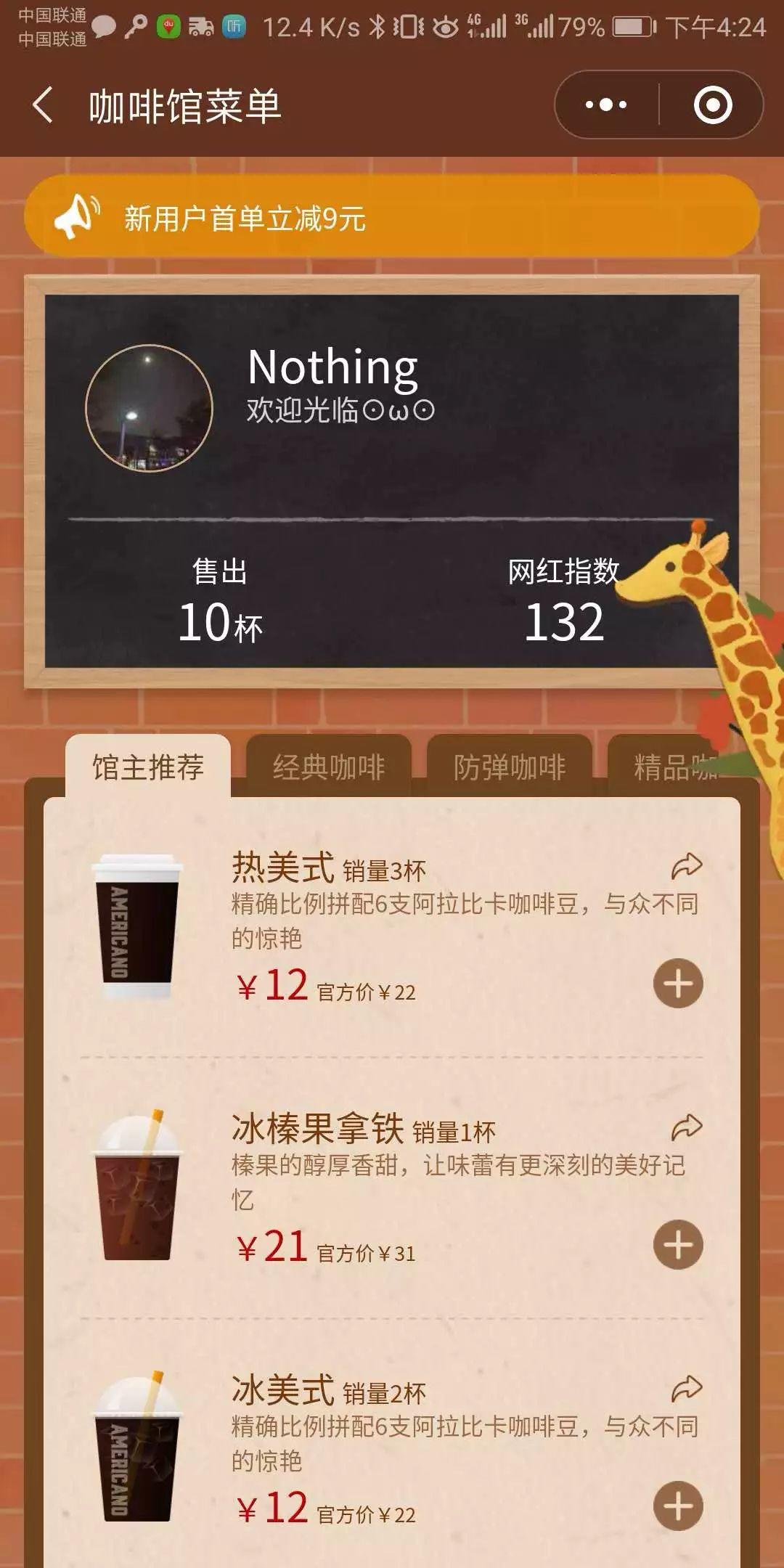Viewport: 784px width, 1568px height.
Task: Select the 馆主推荐 tab
Action: [x=148, y=767]
